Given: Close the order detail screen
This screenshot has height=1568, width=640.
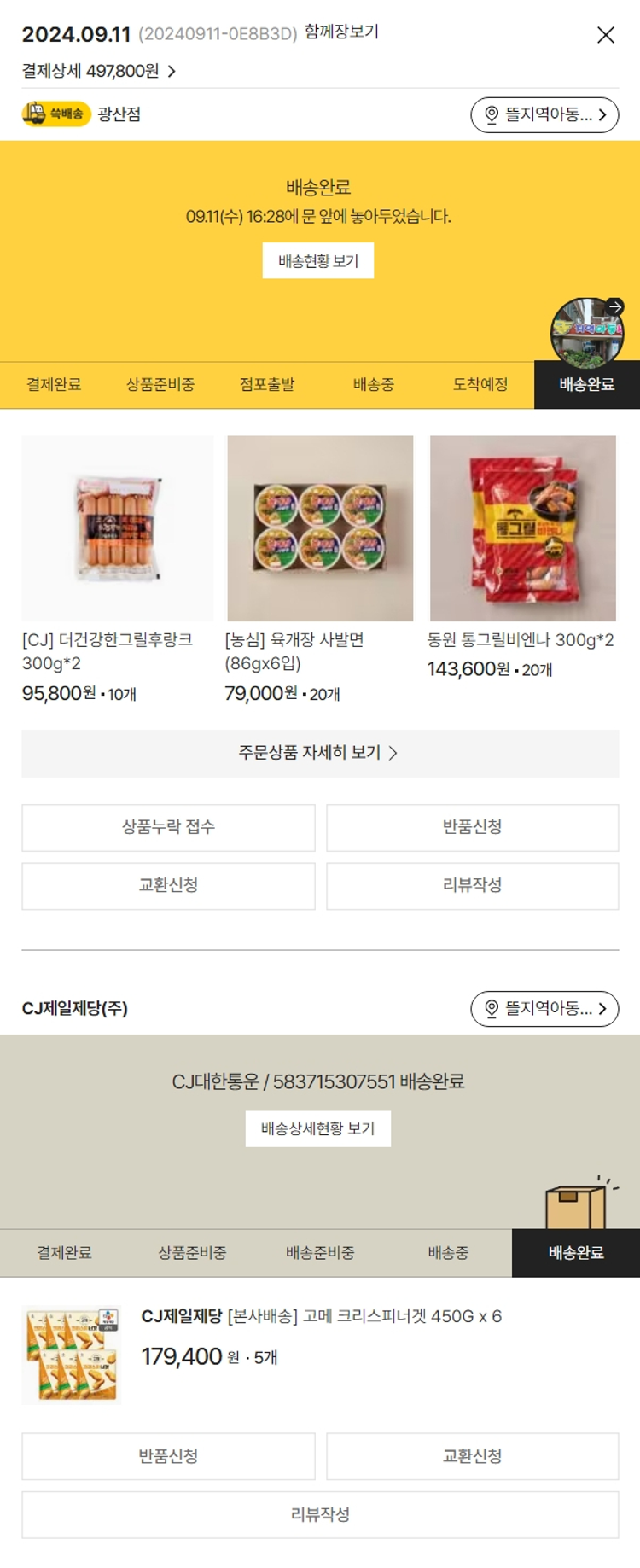Looking at the screenshot, I should click(x=605, y=35).
